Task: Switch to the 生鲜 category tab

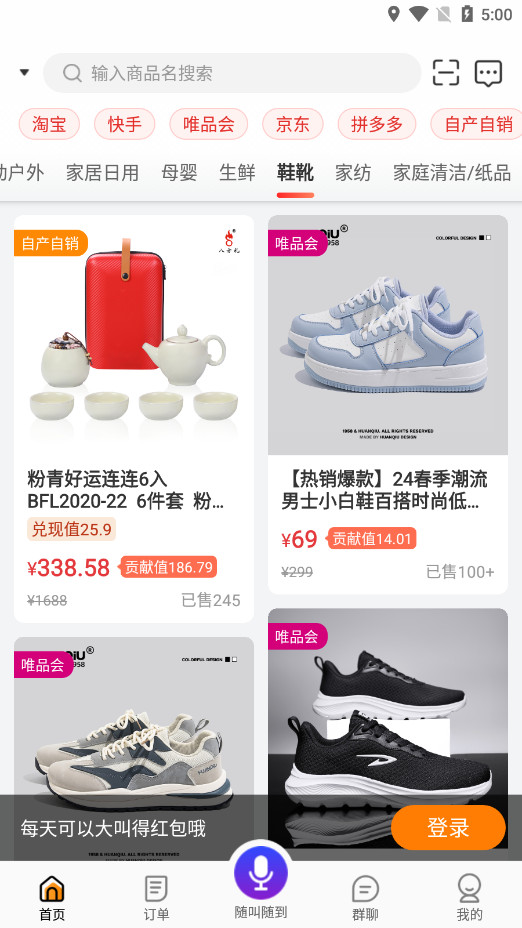Action: point(237,173)
